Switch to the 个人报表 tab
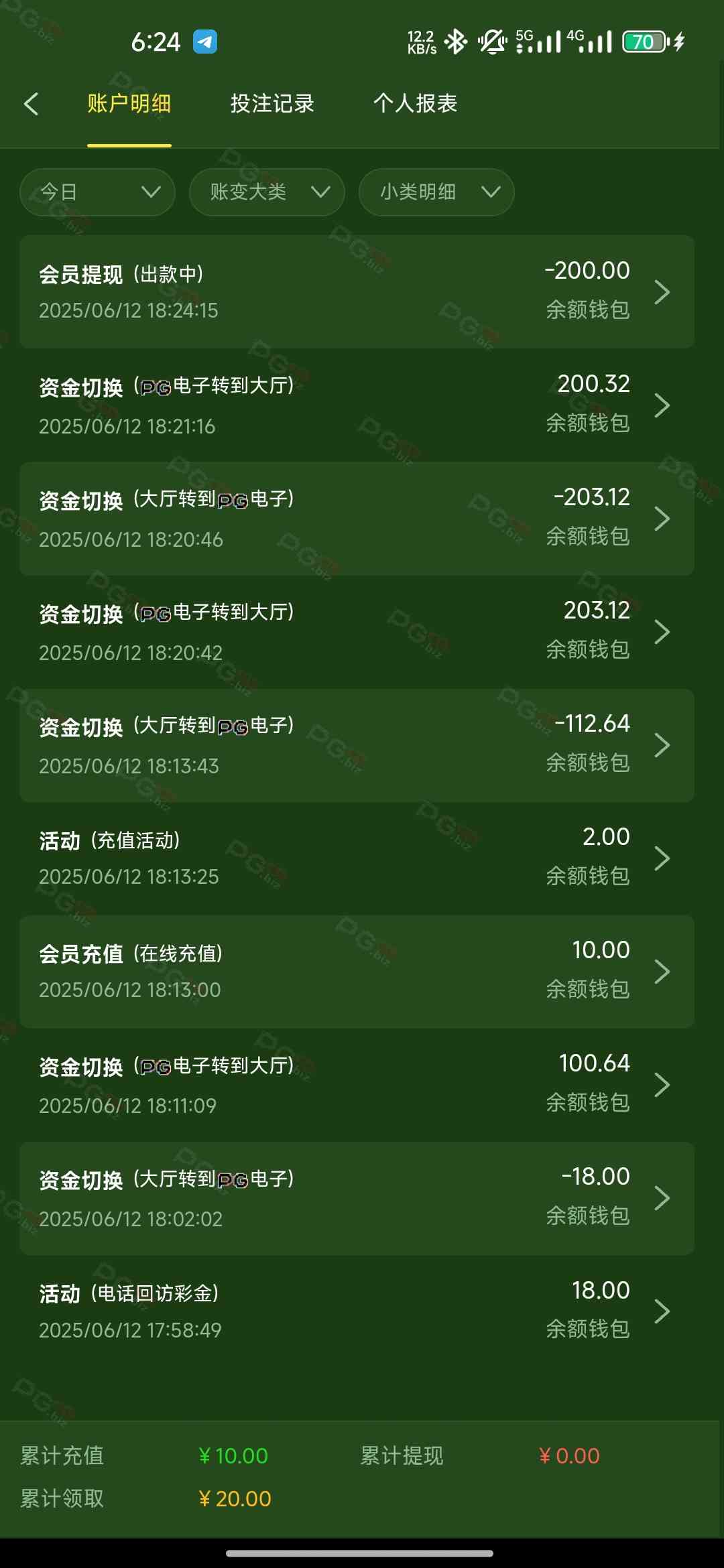724x1568 pixels. point(415,104)
